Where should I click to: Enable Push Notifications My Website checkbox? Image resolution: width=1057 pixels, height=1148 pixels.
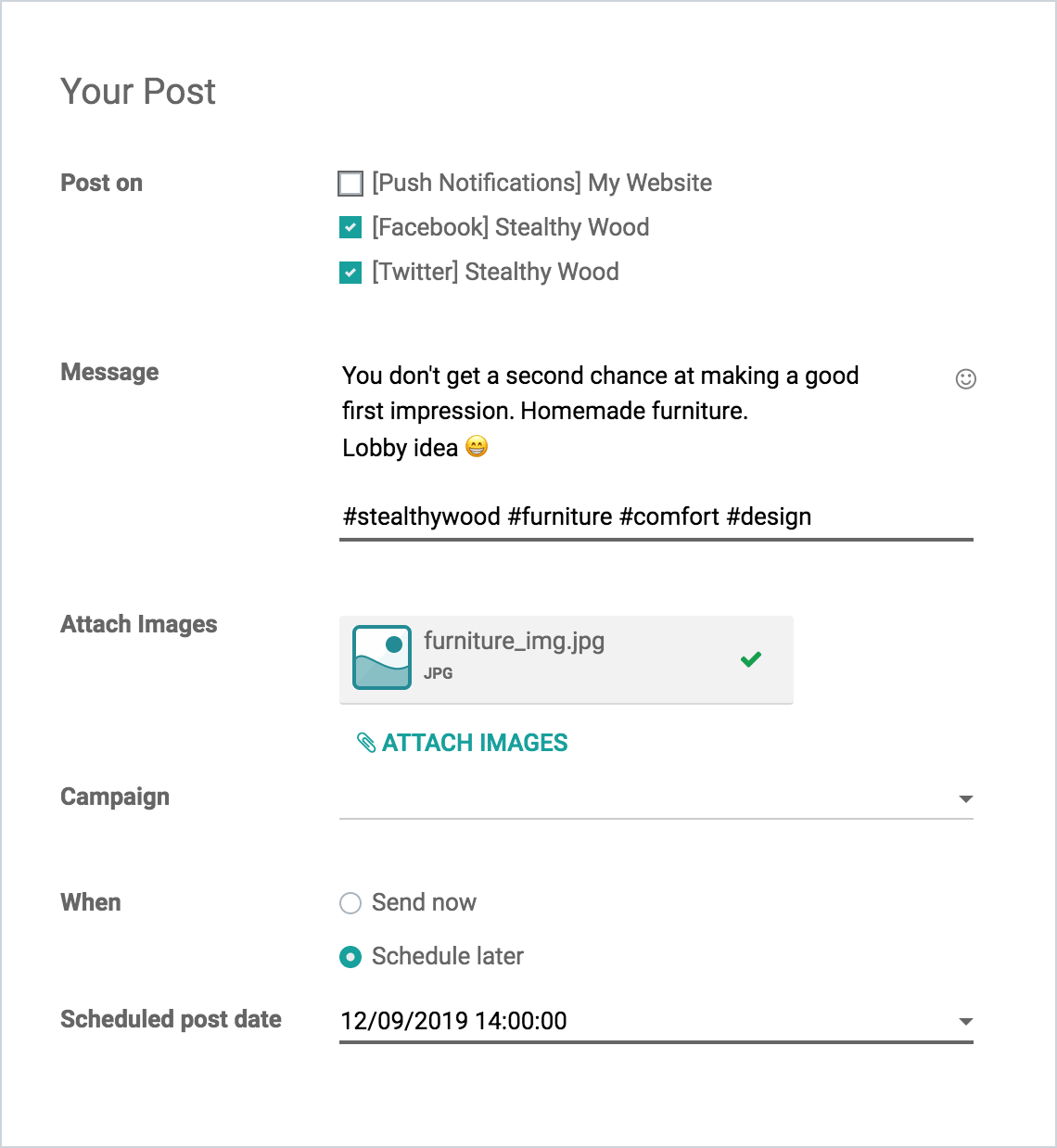(x=350, y=184)
